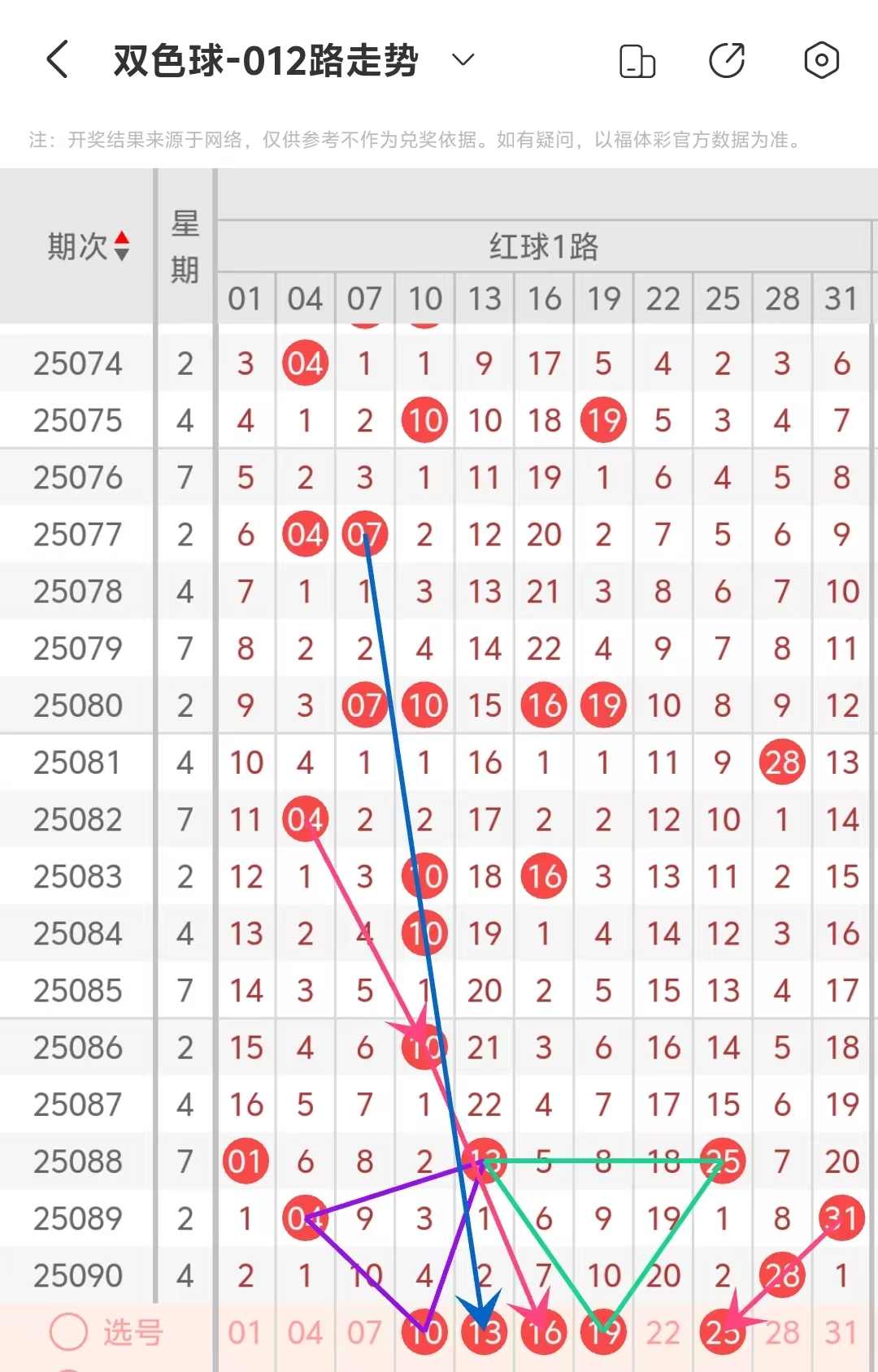Choose number 22 in the 选号 row

point(663,1332)
